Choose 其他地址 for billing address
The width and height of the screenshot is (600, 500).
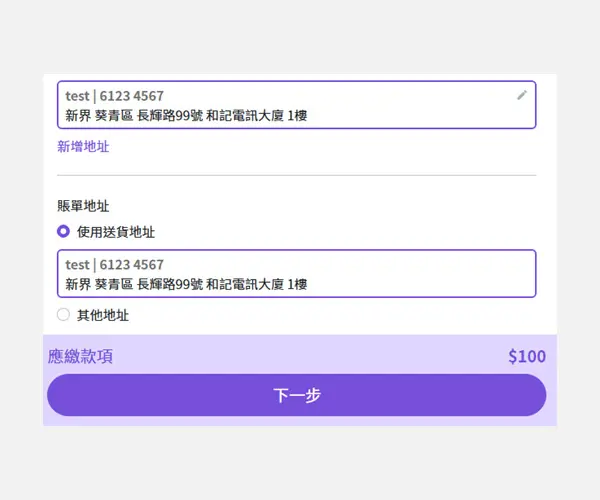pyautogui.click(x=64, y=315)
